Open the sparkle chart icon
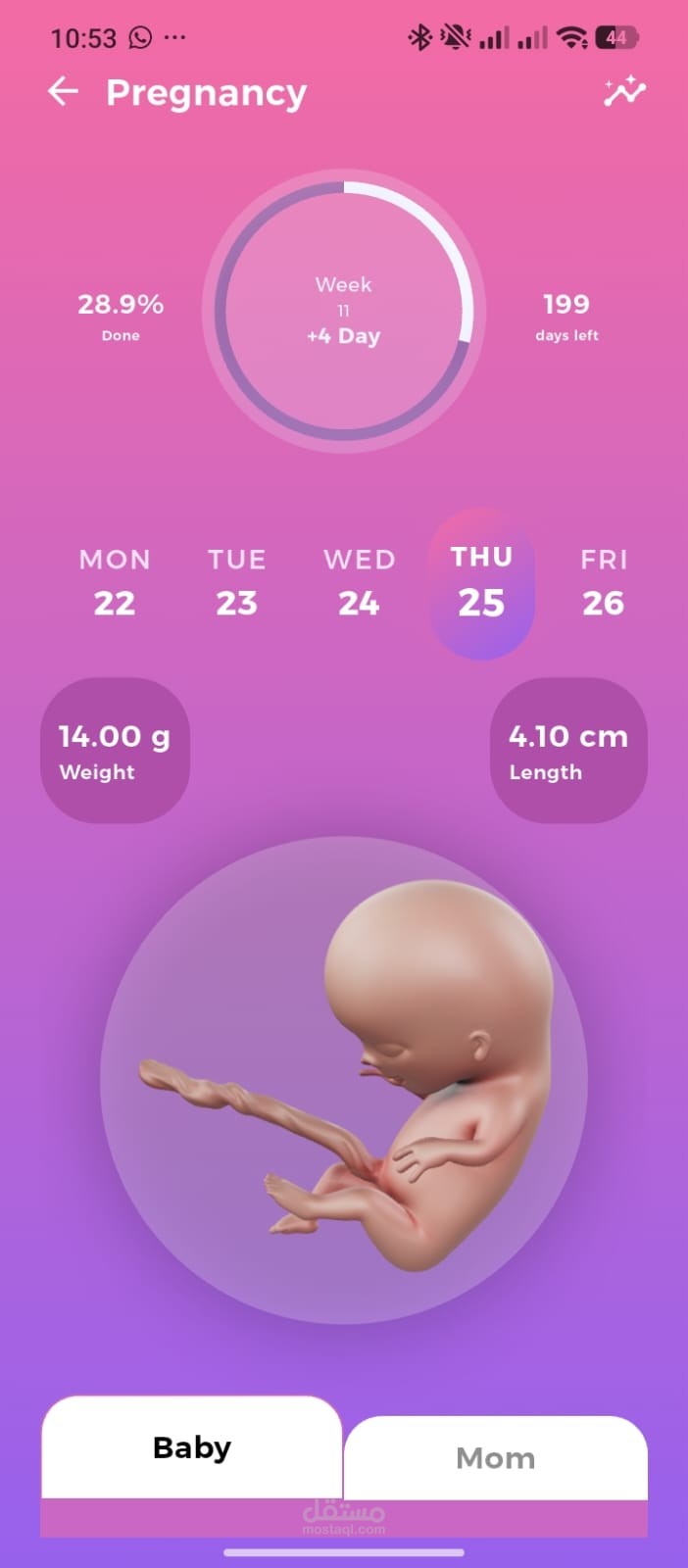 click(x=624, y=91)
